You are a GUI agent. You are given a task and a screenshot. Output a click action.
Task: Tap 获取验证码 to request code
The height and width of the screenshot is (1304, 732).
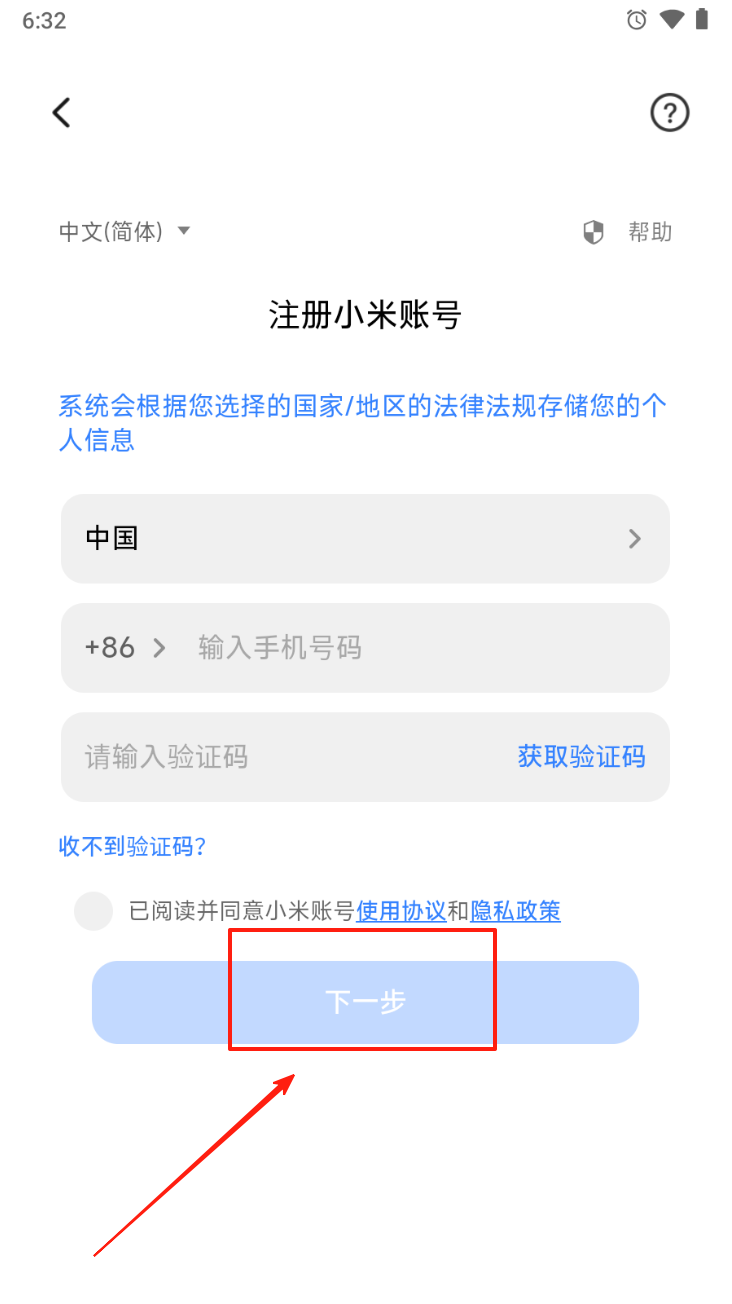581,757
